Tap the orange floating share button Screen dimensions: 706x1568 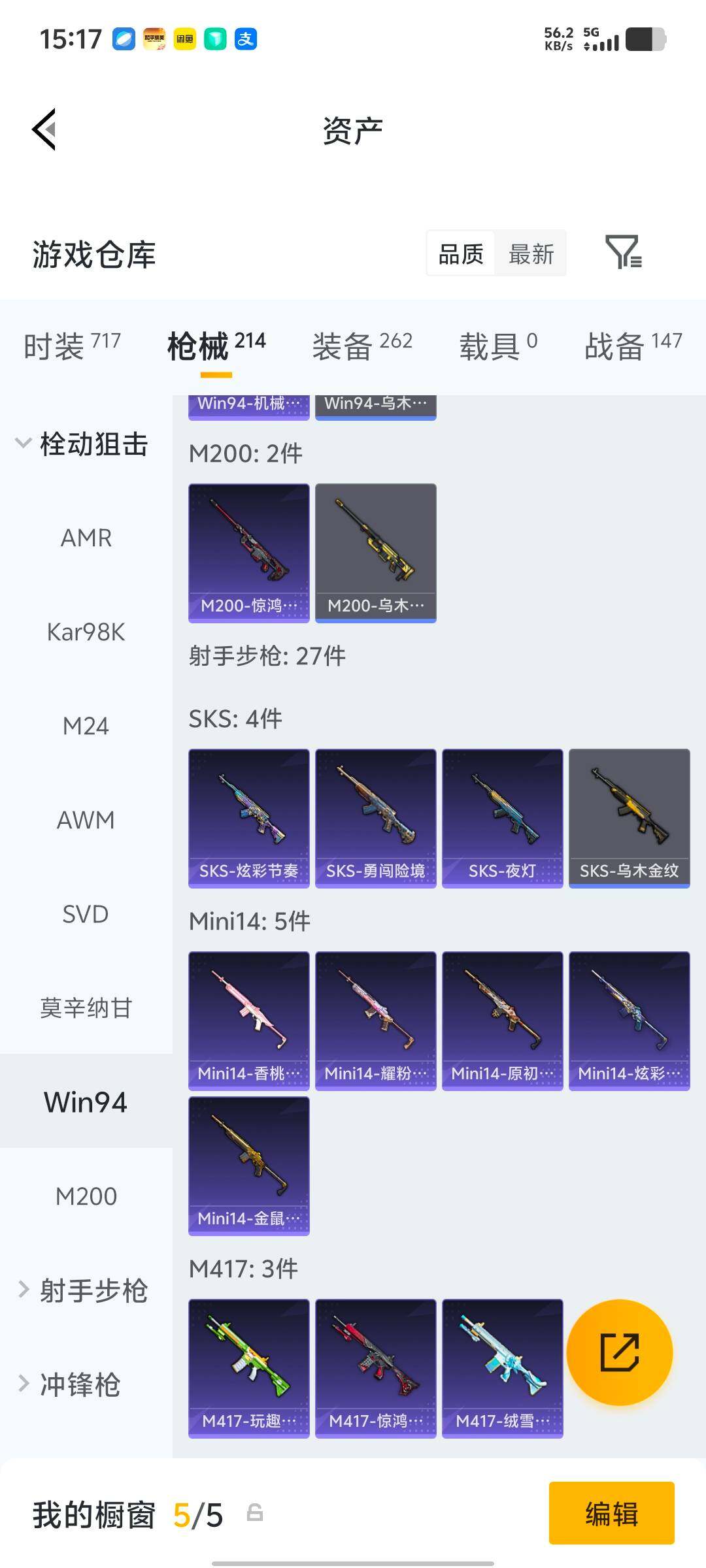[620, 1352]
